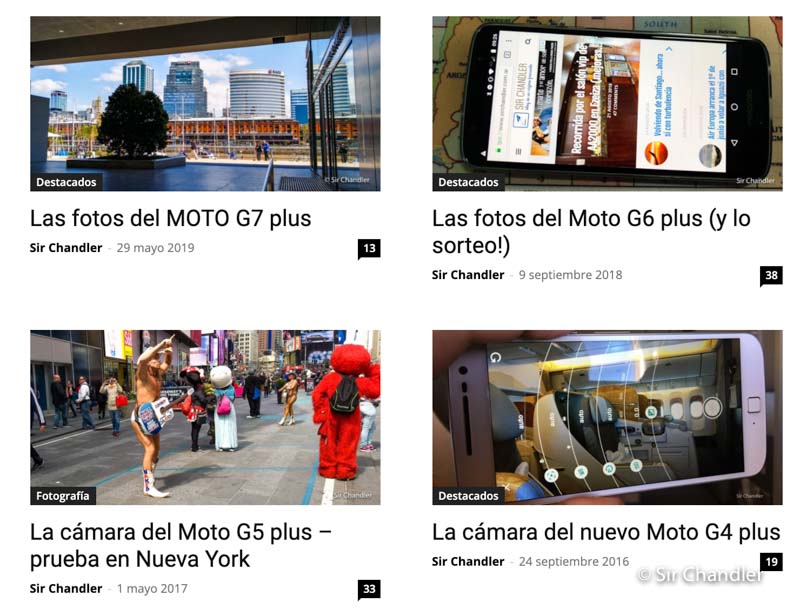Tap the title 'Las fotos del Moto G6 plus'

pyautogui.click(x=590, y=218)
